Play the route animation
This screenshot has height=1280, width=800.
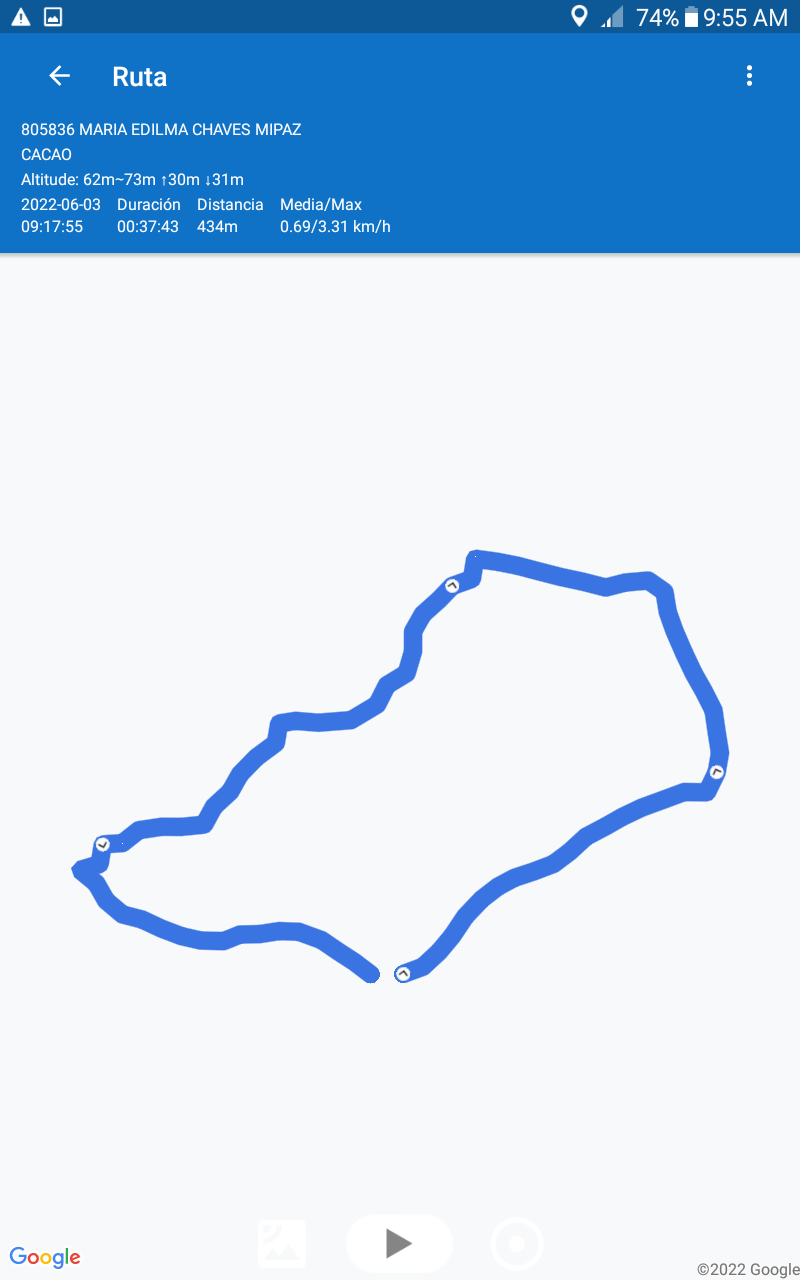399,1243
